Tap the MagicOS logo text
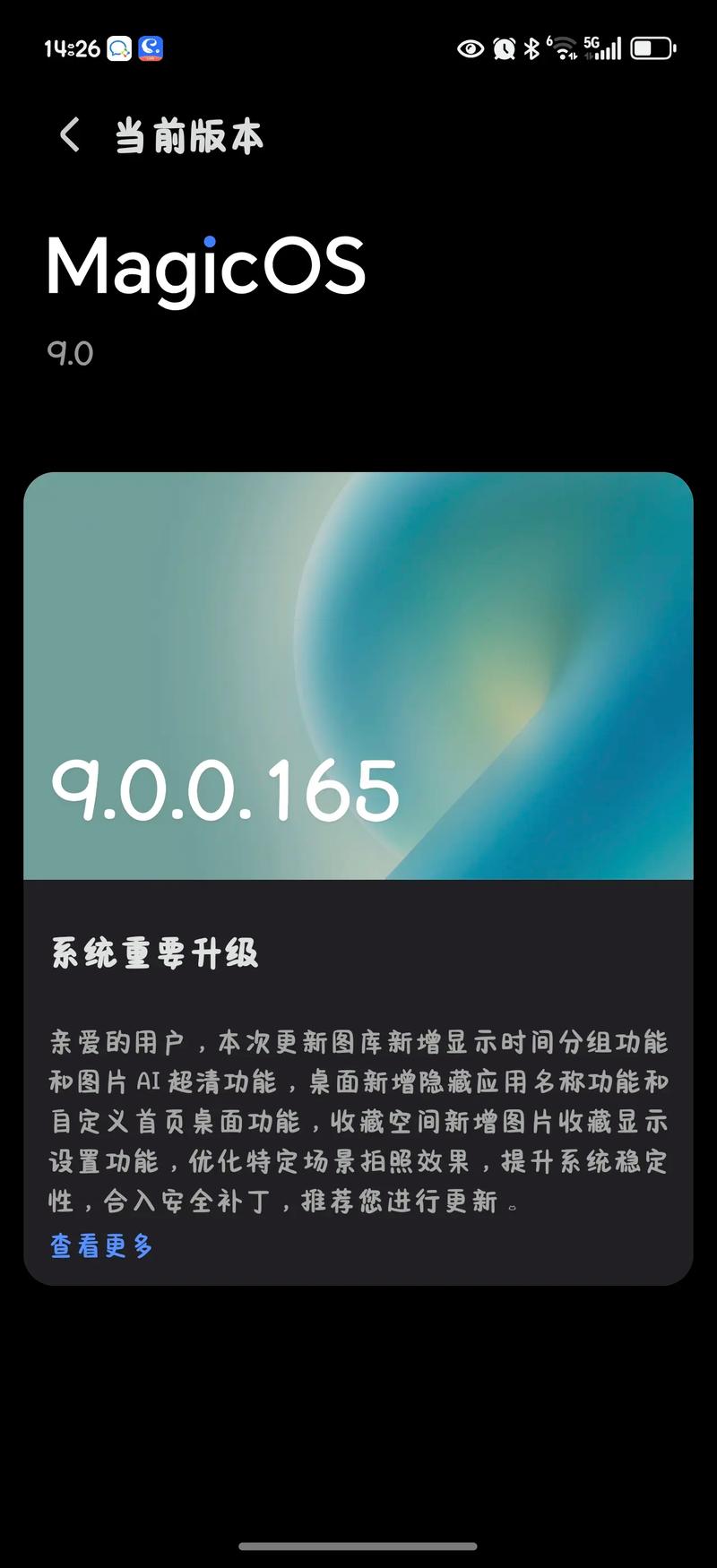 pyautogui.click(x=207, y=266)
